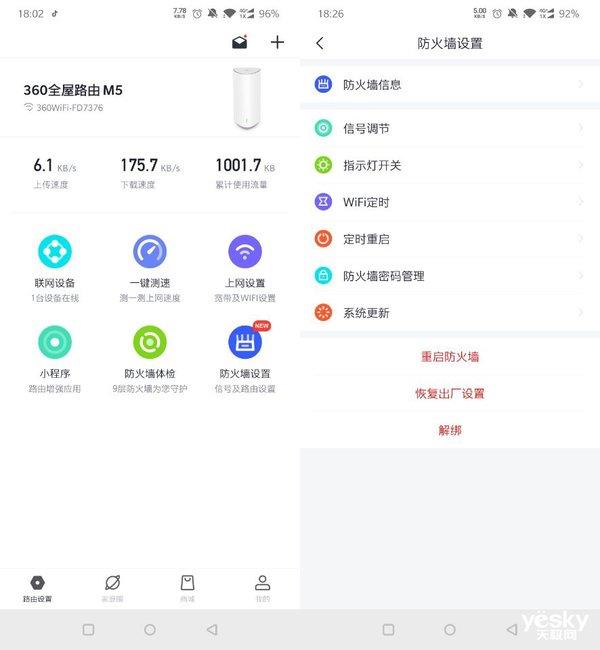Tap the plus icon to add device
This screenshot has height=650, width=600.
[x=277, y=42]
